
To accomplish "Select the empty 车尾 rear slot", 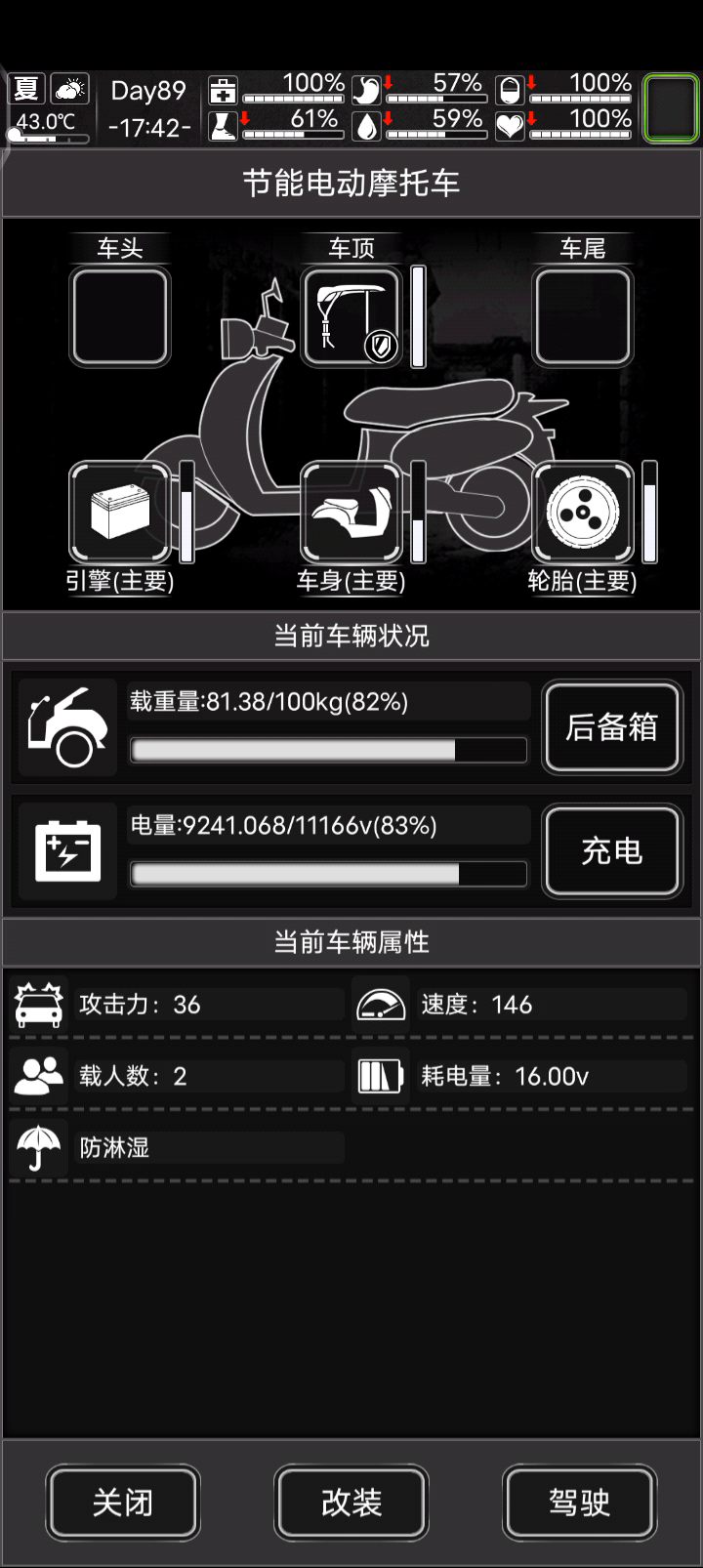I will tap(583, 317).
